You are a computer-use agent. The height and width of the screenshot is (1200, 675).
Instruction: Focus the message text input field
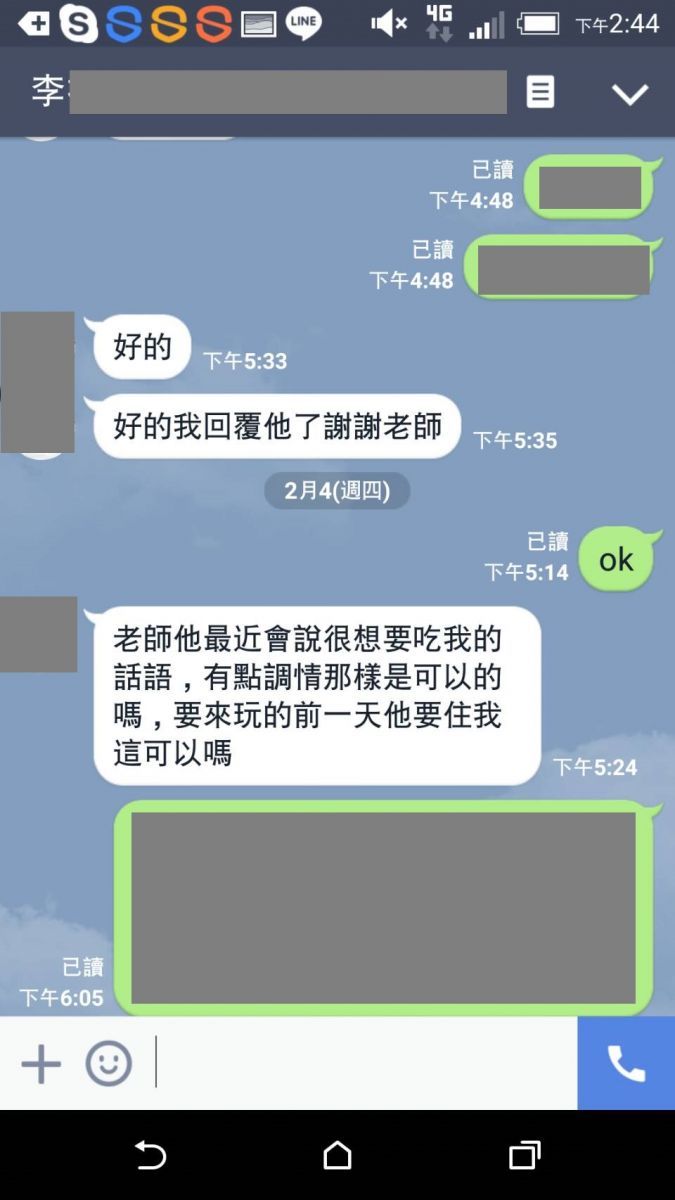[x=365, y=1063]
